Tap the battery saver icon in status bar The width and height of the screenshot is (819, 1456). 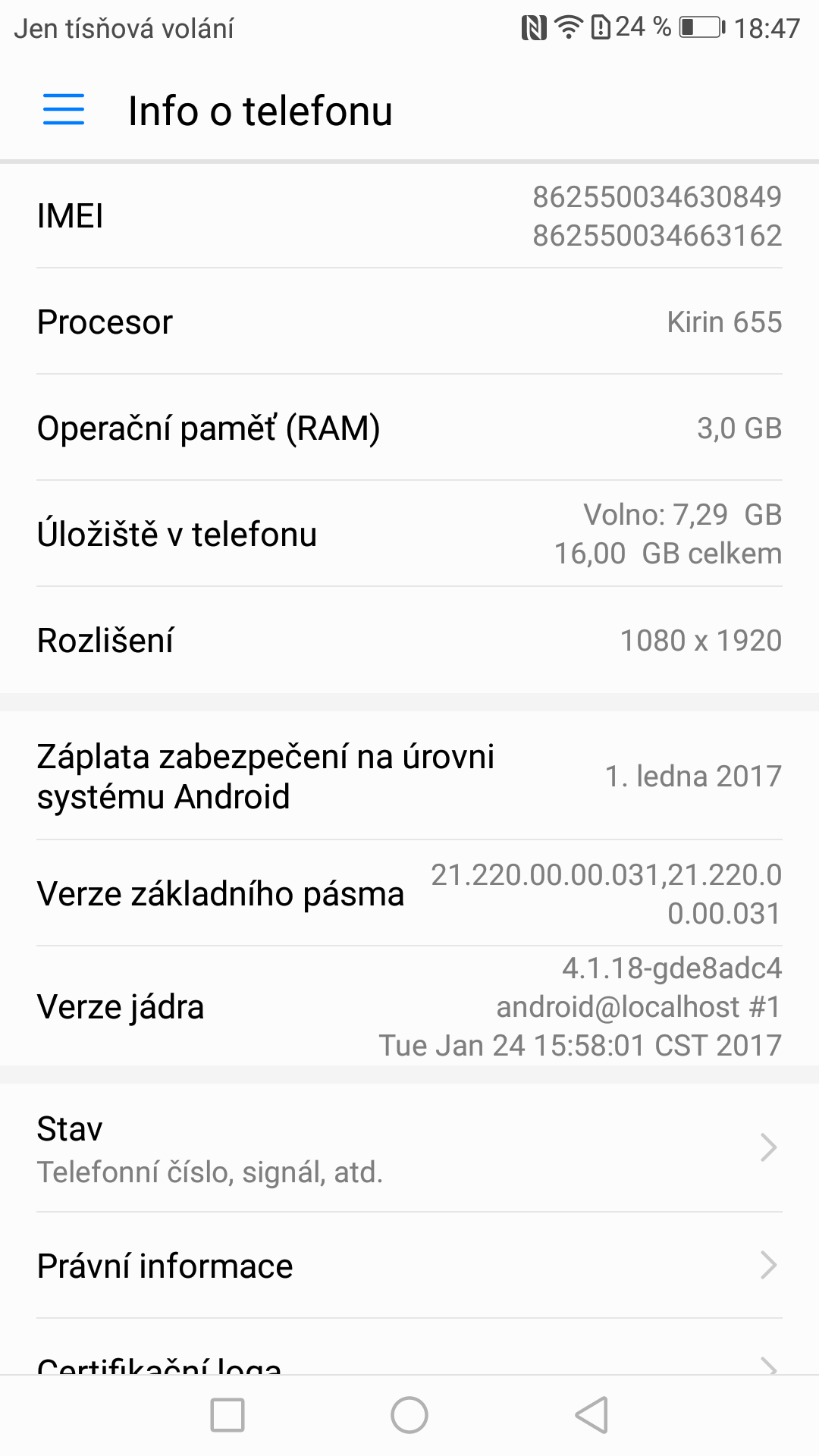[x=601, y=25]
